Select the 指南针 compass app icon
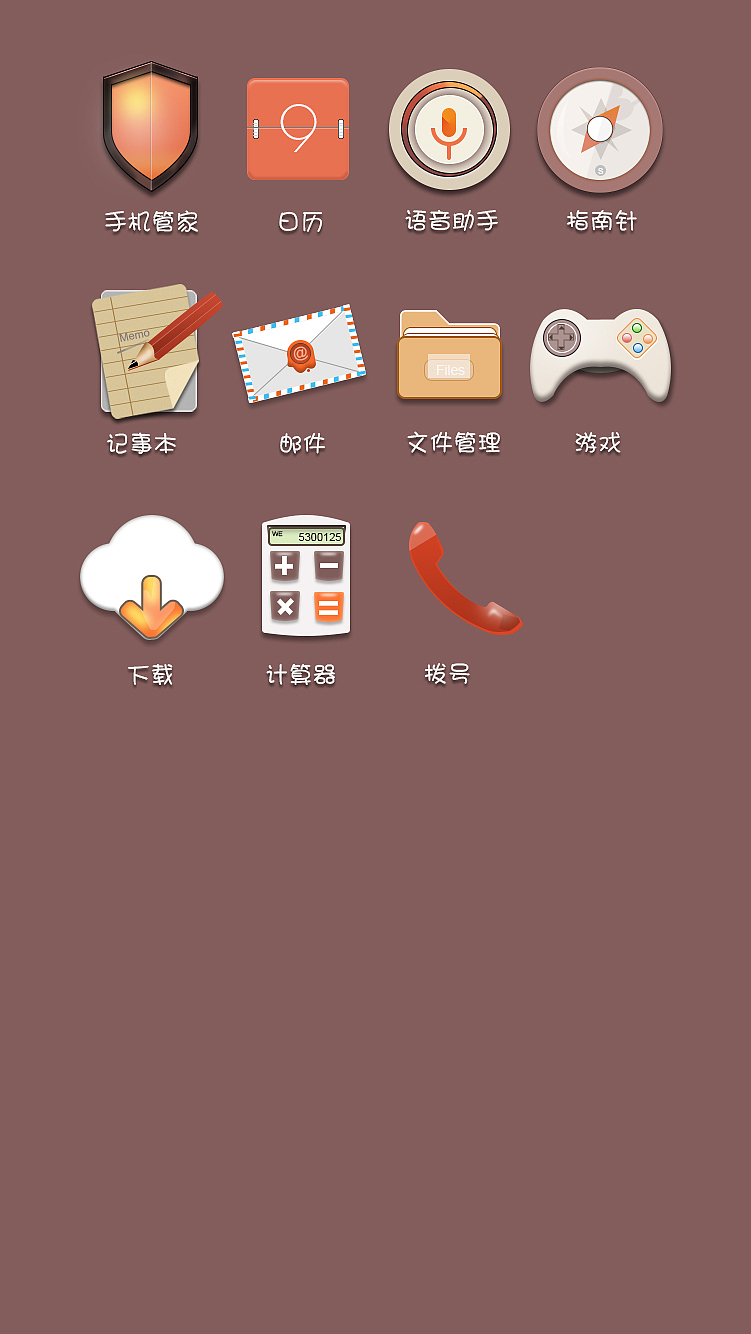 click(599, 130)
